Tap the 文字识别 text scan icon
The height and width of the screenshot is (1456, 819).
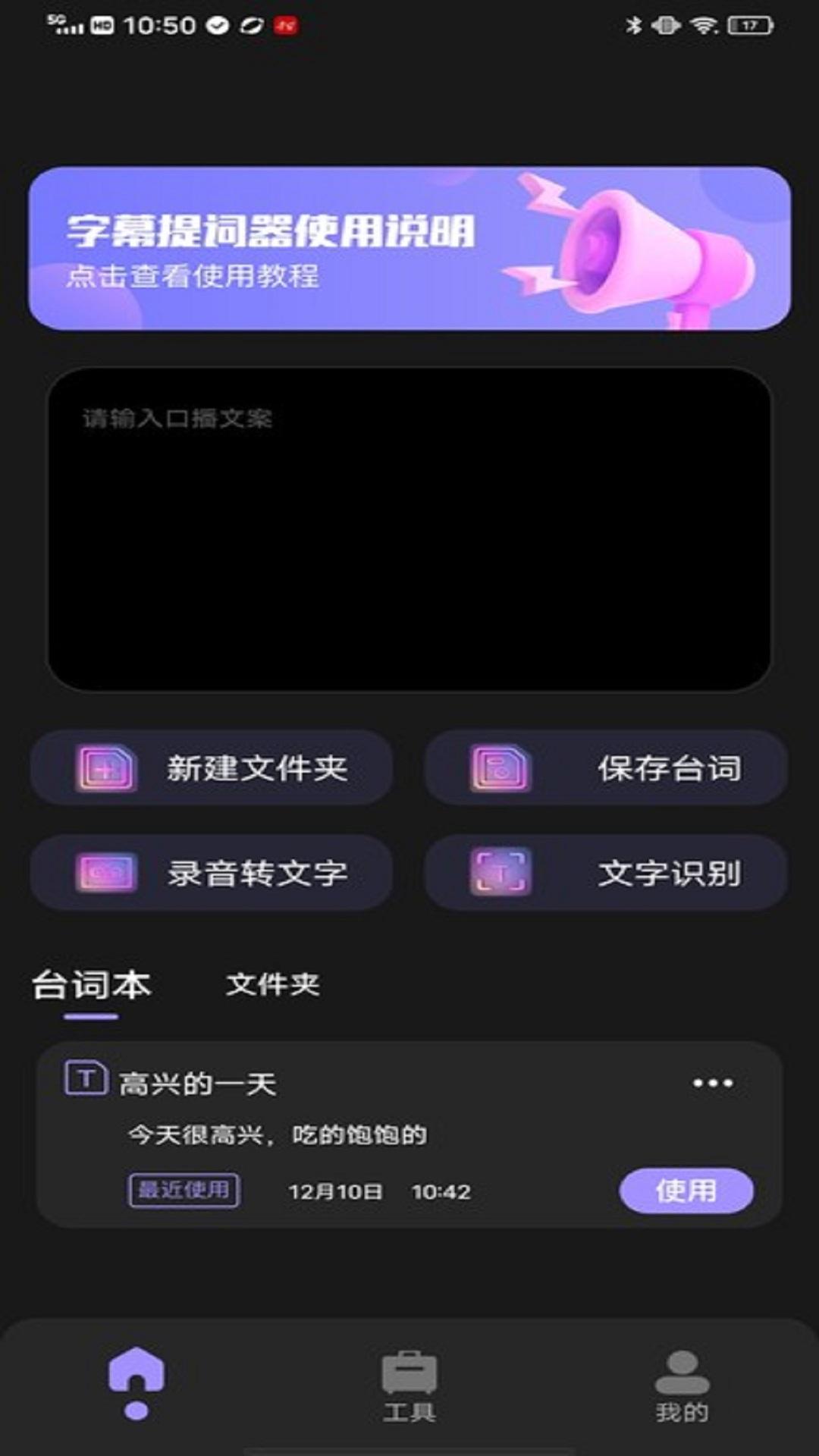500,874
